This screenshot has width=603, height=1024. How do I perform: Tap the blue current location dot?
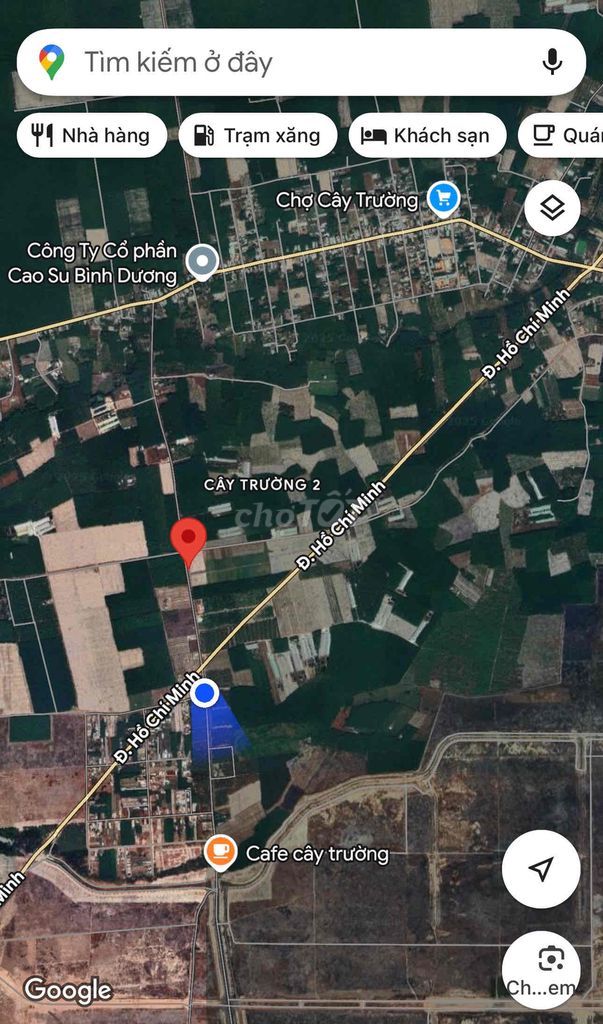pyautogui.click(x=205, y=693)
